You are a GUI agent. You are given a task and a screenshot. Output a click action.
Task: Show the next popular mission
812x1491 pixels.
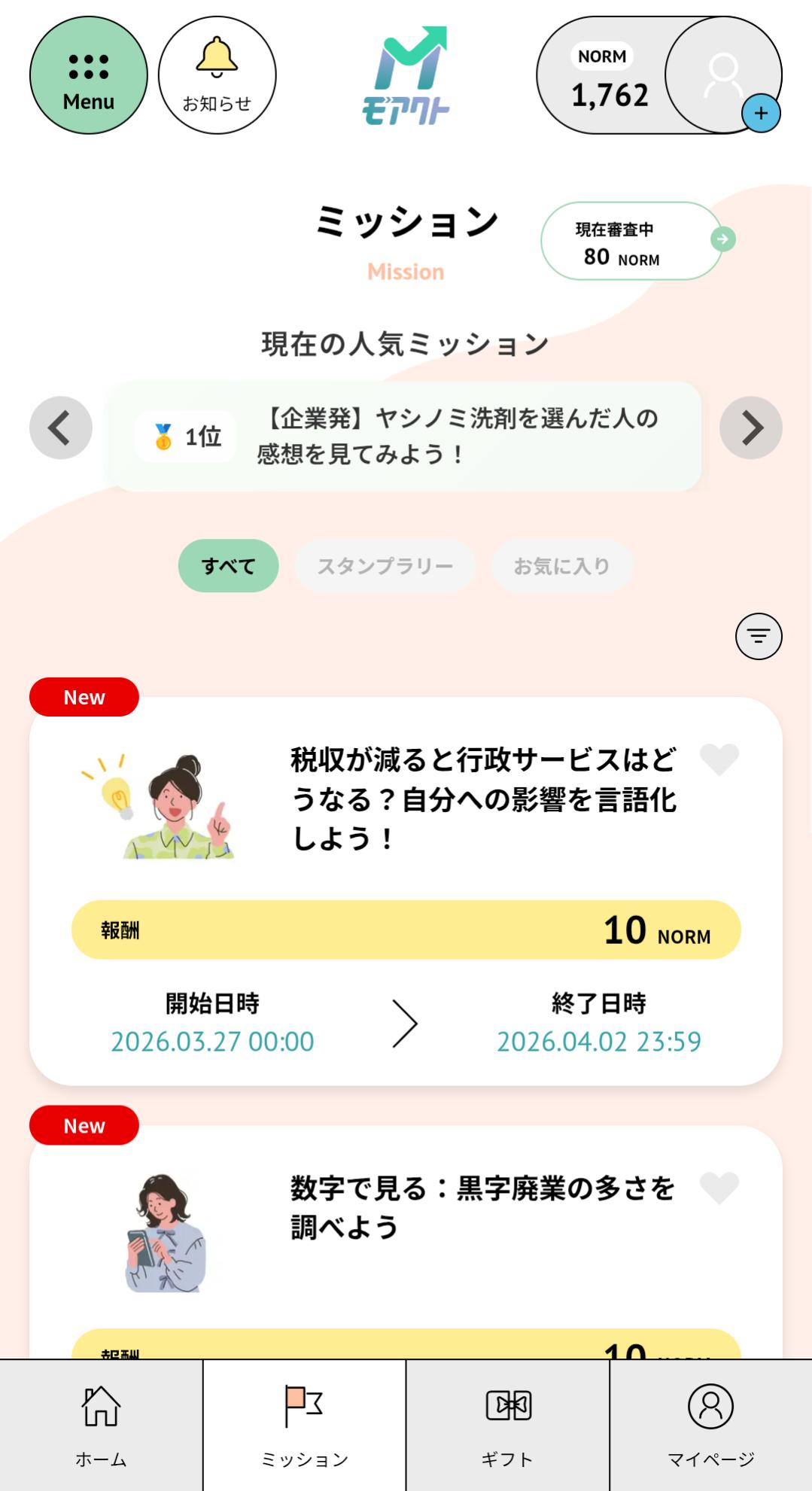pyautogui.click(x=750, y=428)
